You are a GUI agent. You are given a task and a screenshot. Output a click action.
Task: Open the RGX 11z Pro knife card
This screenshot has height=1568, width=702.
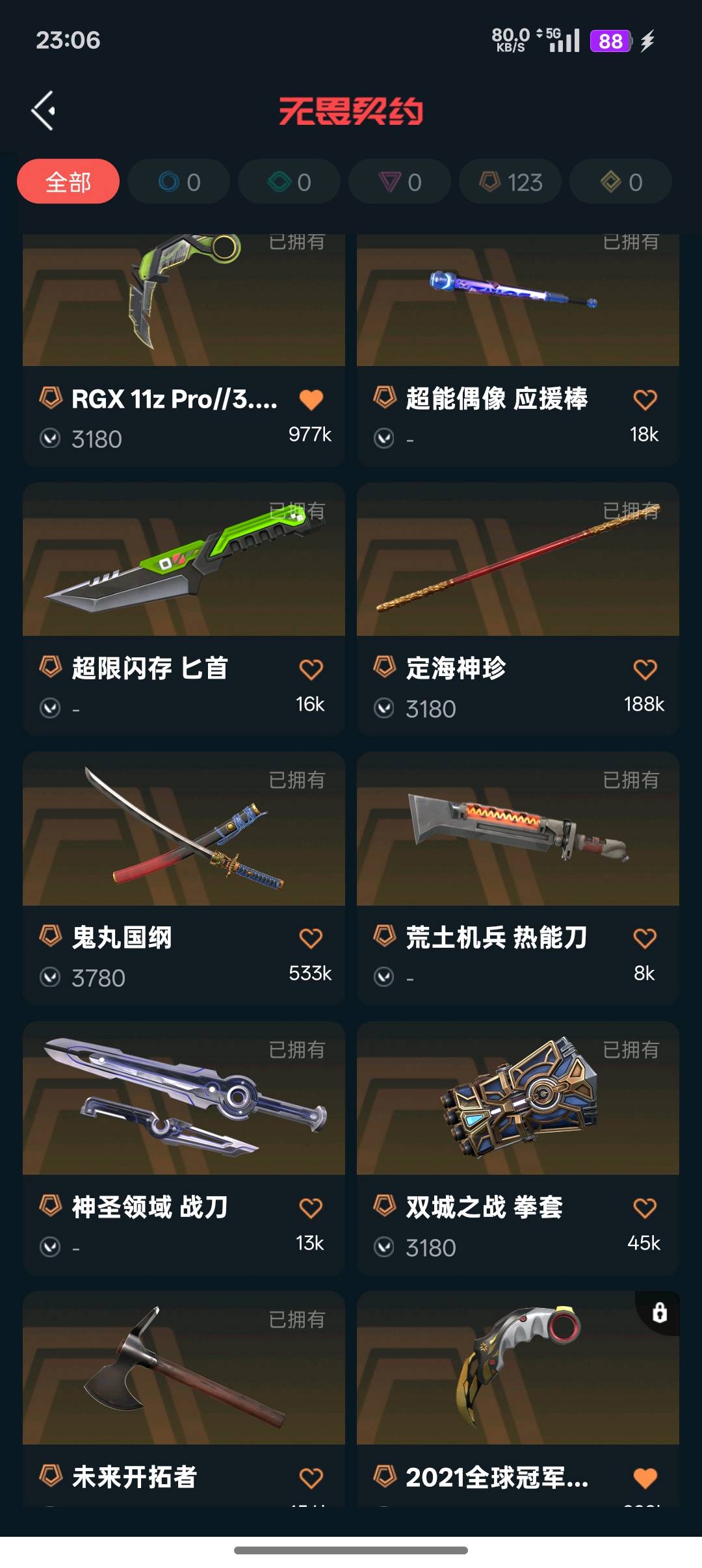183,299
